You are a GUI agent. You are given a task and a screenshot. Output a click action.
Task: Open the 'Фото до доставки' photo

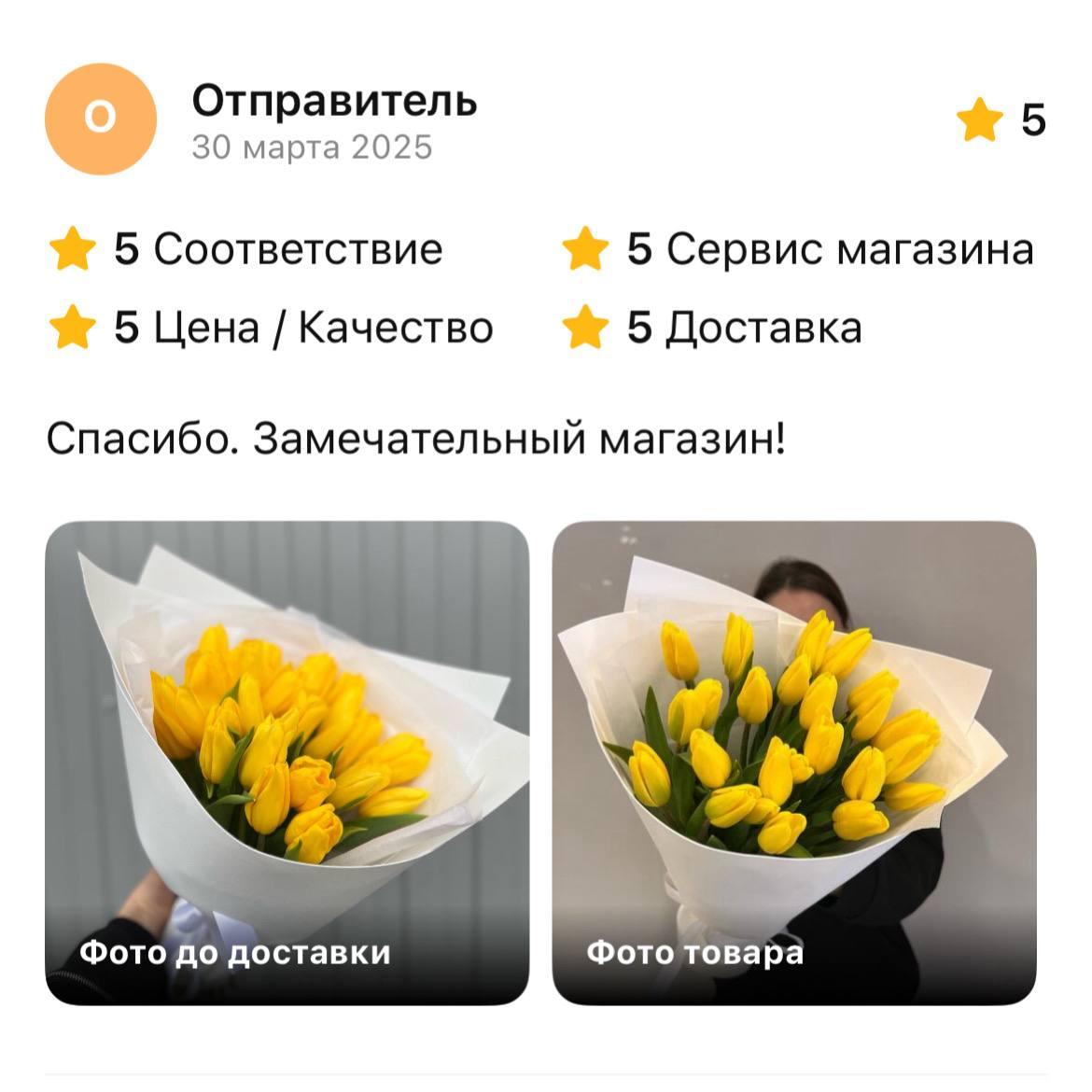tap(287, 763)
